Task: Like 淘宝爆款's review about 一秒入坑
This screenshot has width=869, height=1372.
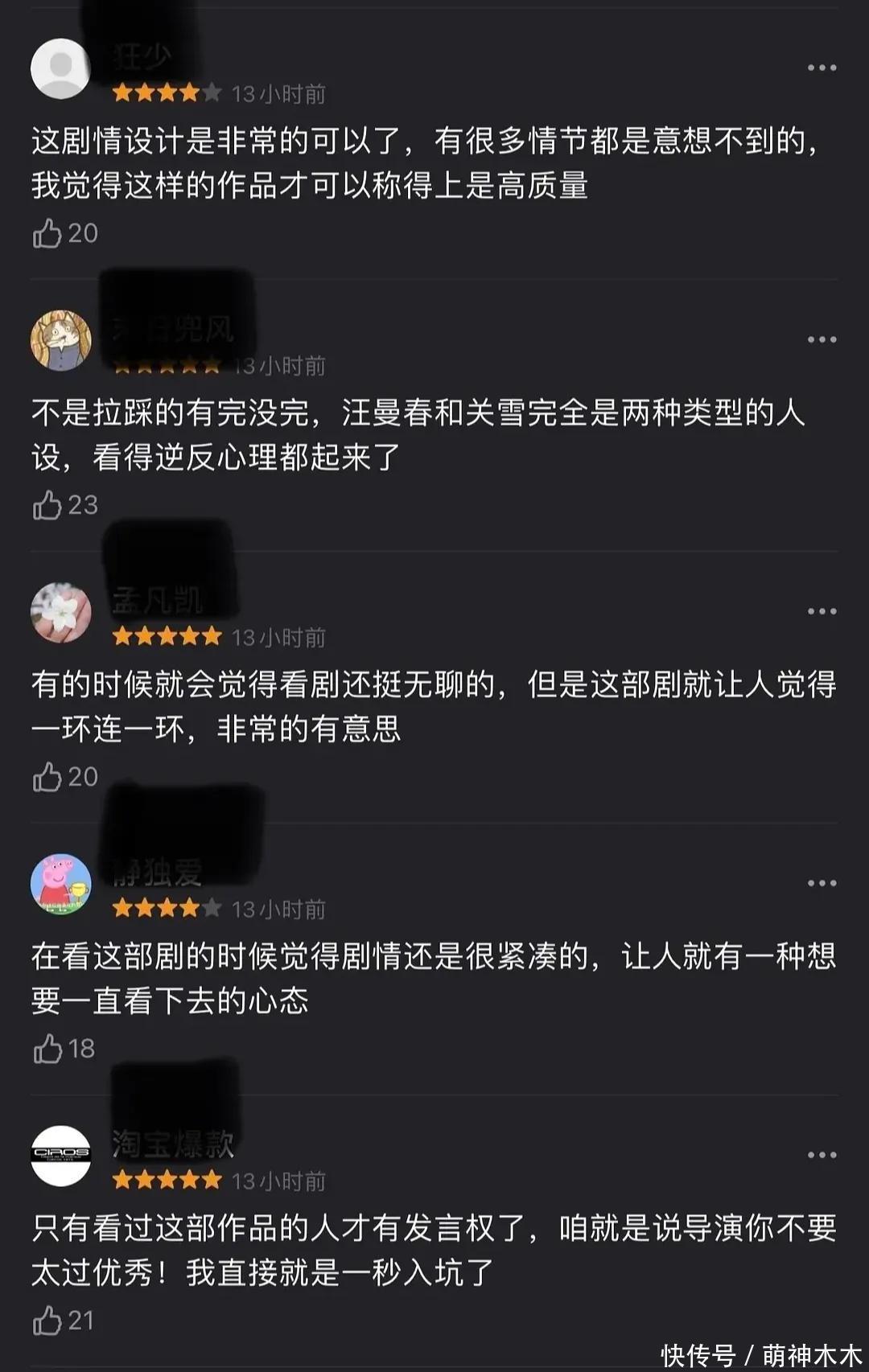Action: [47, 1321]
